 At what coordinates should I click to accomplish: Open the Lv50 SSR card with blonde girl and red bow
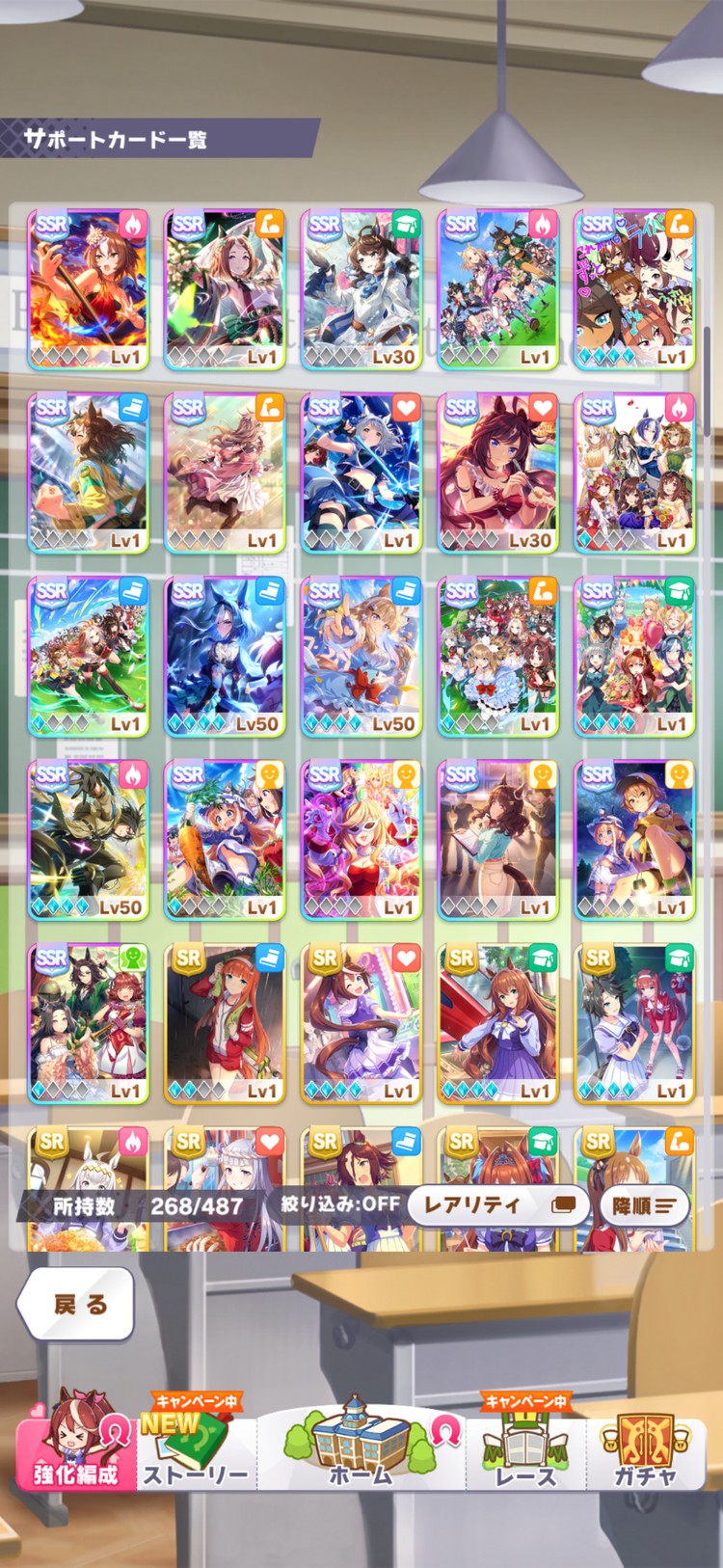point(361,657)
